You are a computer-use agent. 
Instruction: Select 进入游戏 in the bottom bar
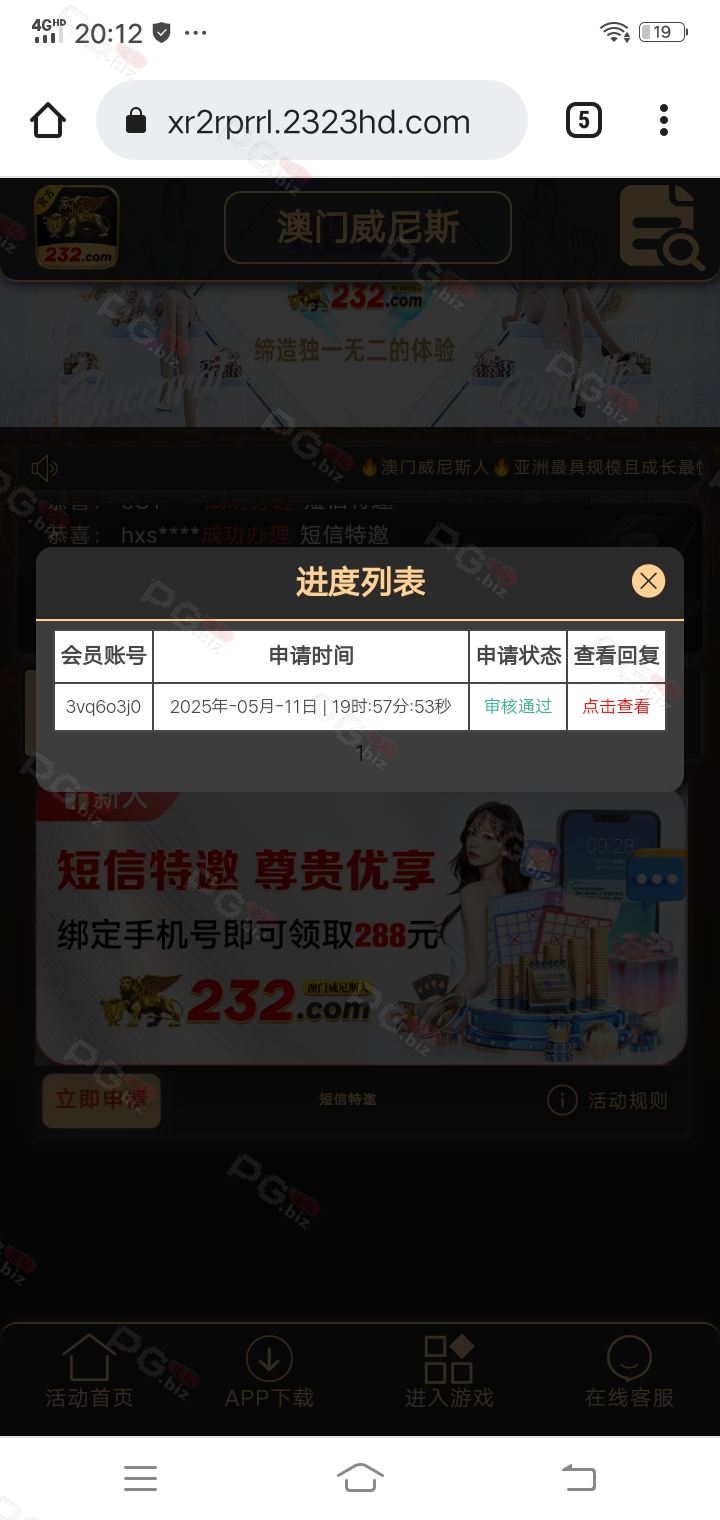449,1372
